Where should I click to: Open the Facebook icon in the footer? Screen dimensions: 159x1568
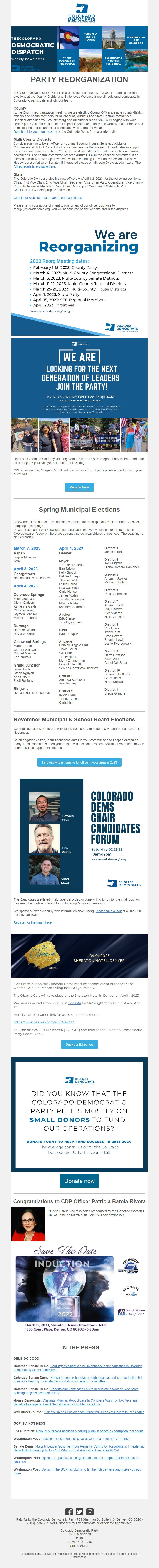[69, 1511]
